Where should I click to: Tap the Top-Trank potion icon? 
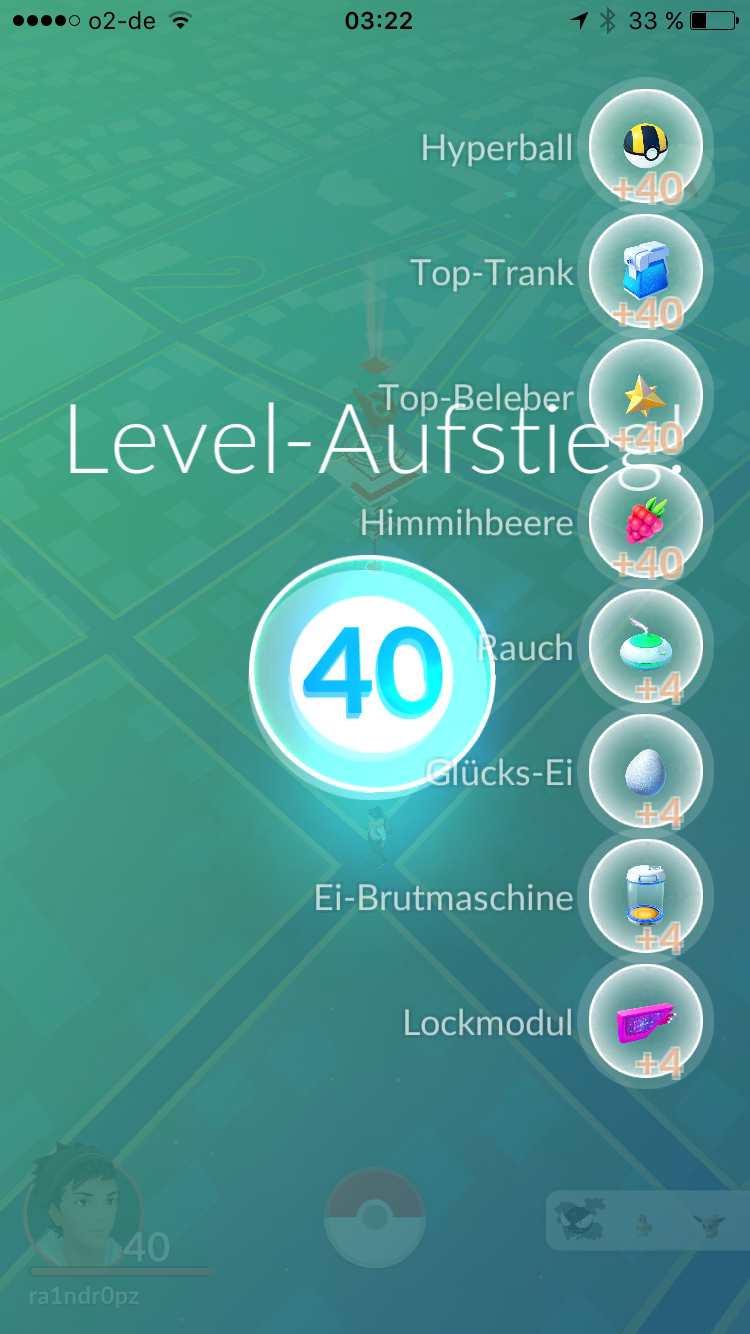pos(647,270)
